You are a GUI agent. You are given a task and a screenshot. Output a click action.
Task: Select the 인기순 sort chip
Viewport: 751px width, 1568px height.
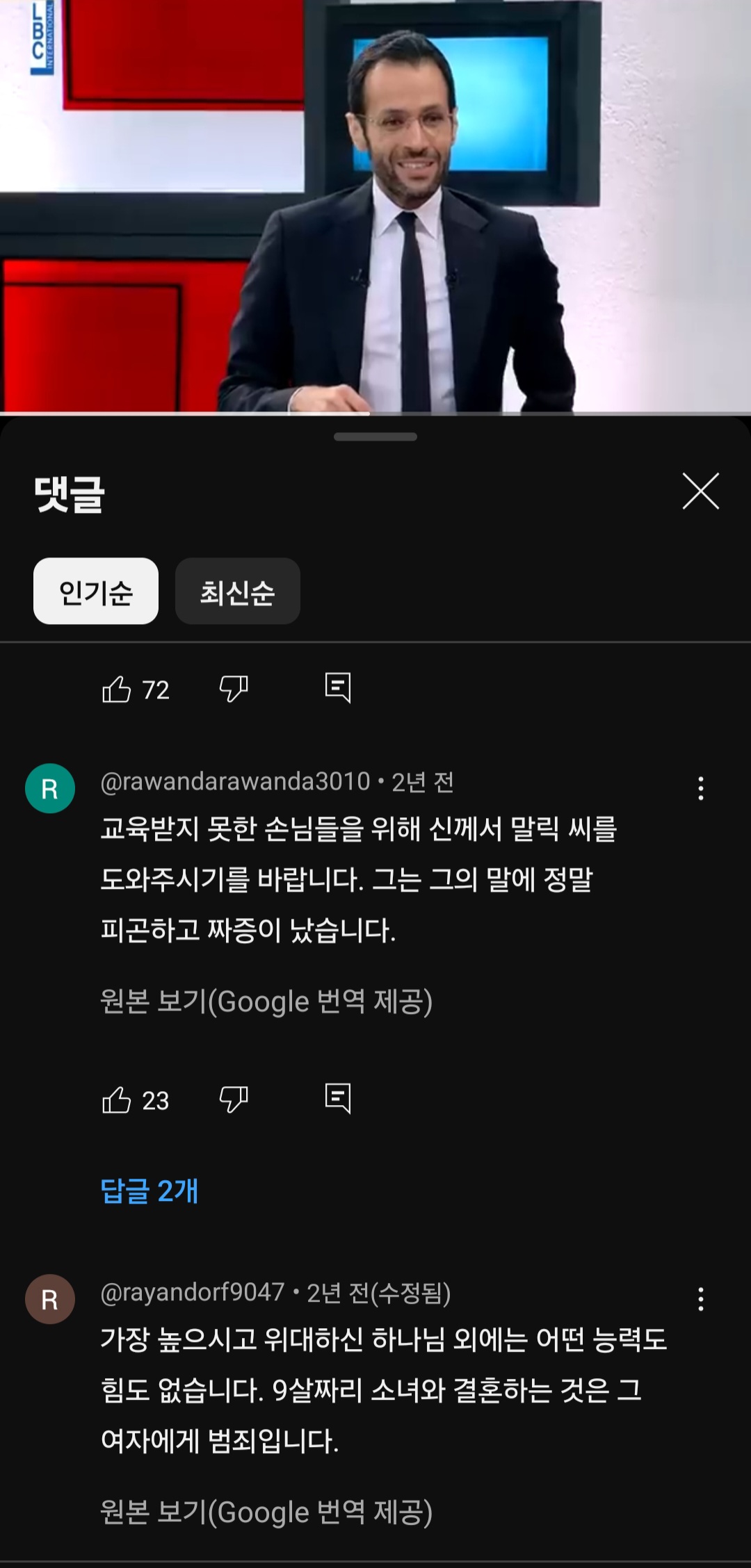click(x=96, y=591)
